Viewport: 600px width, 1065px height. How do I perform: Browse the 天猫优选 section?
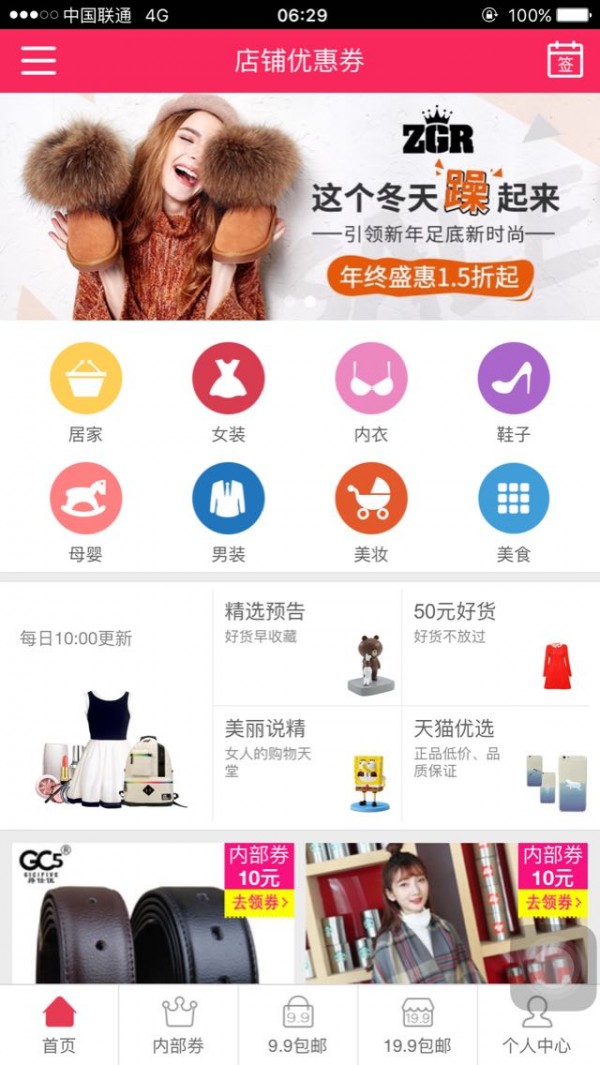point(495,764)
